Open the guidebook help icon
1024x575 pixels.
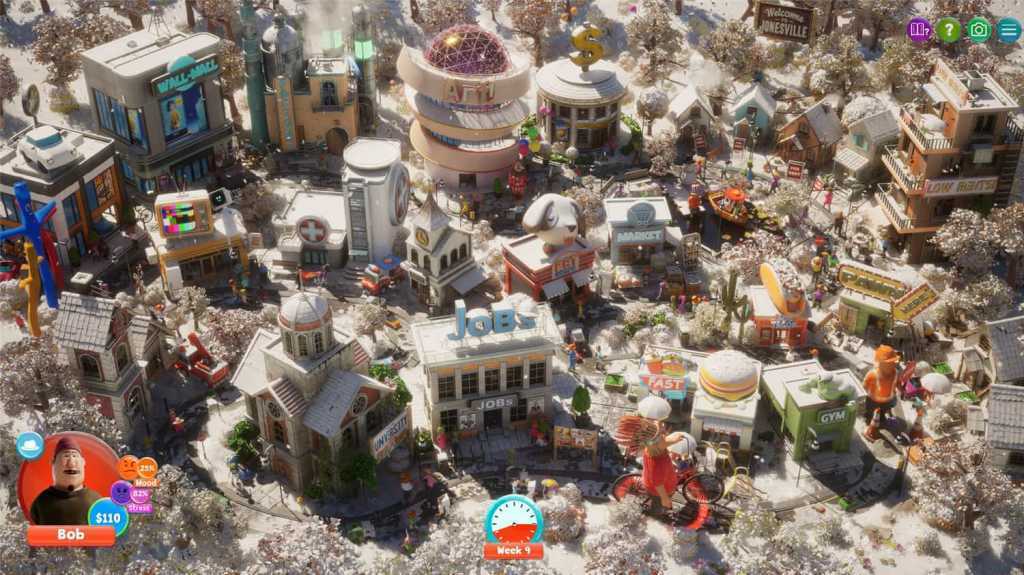(918, 30)
